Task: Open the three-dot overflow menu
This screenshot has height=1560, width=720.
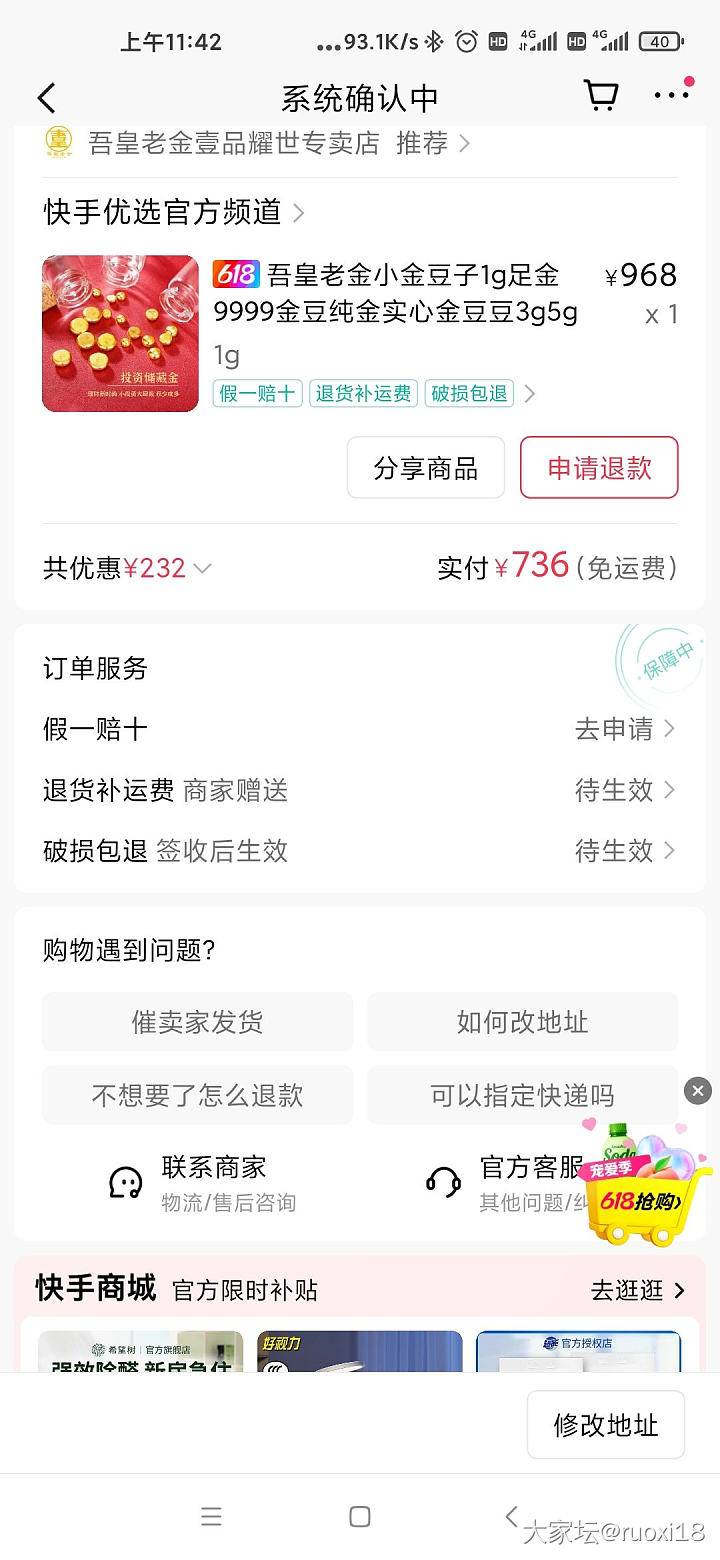Action: (672, 95)
